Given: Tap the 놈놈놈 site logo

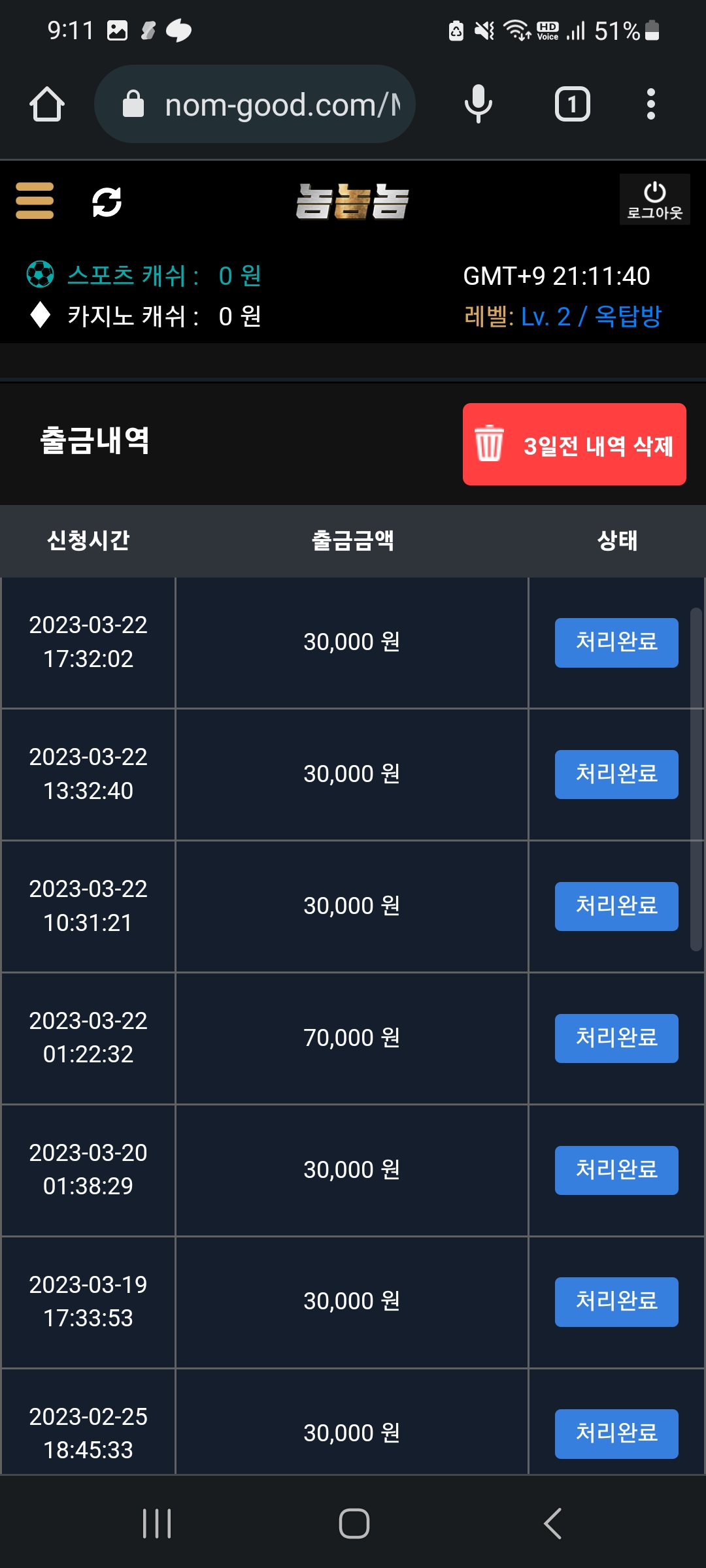Looking at the screenshot, I should click(x=352, y=201).
